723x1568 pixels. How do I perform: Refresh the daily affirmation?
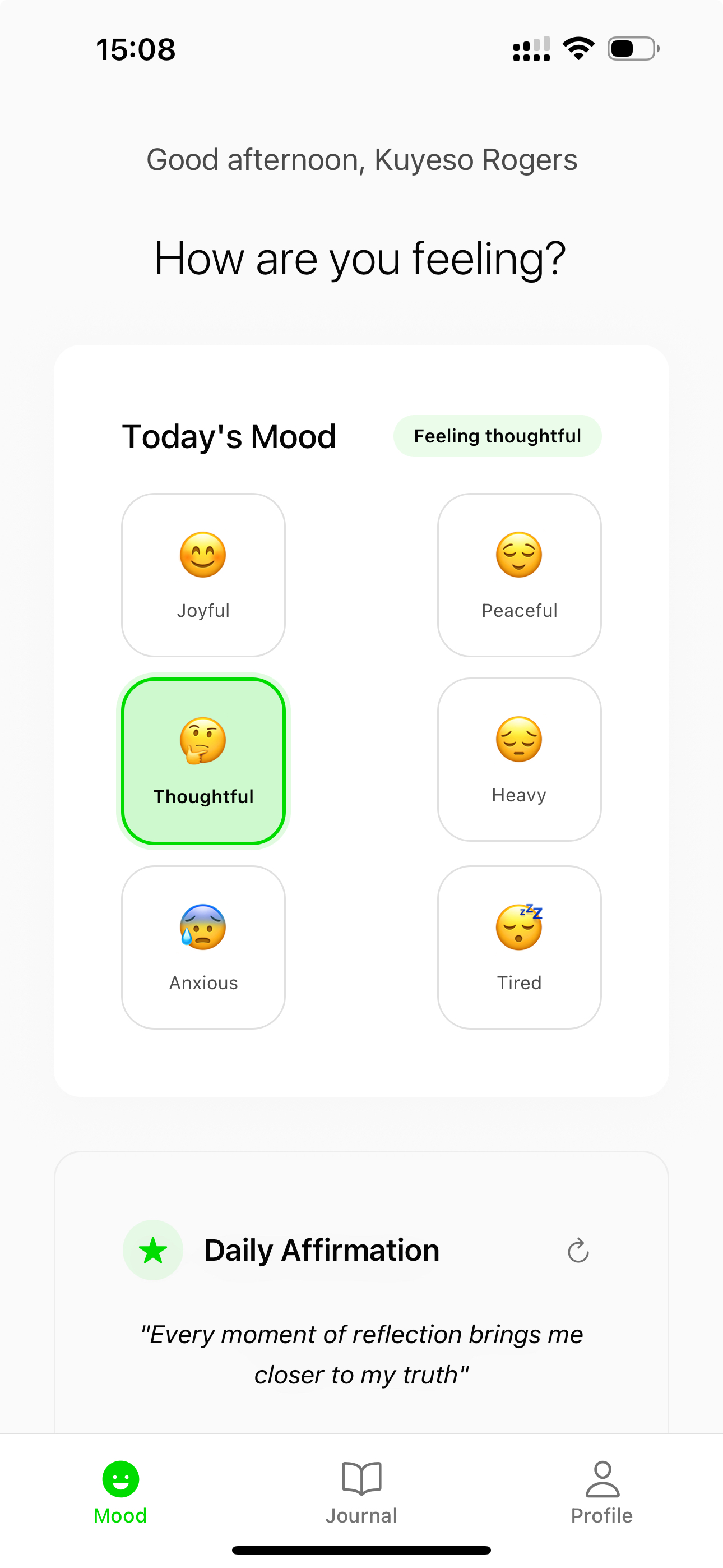click(x=577, y=1251)
